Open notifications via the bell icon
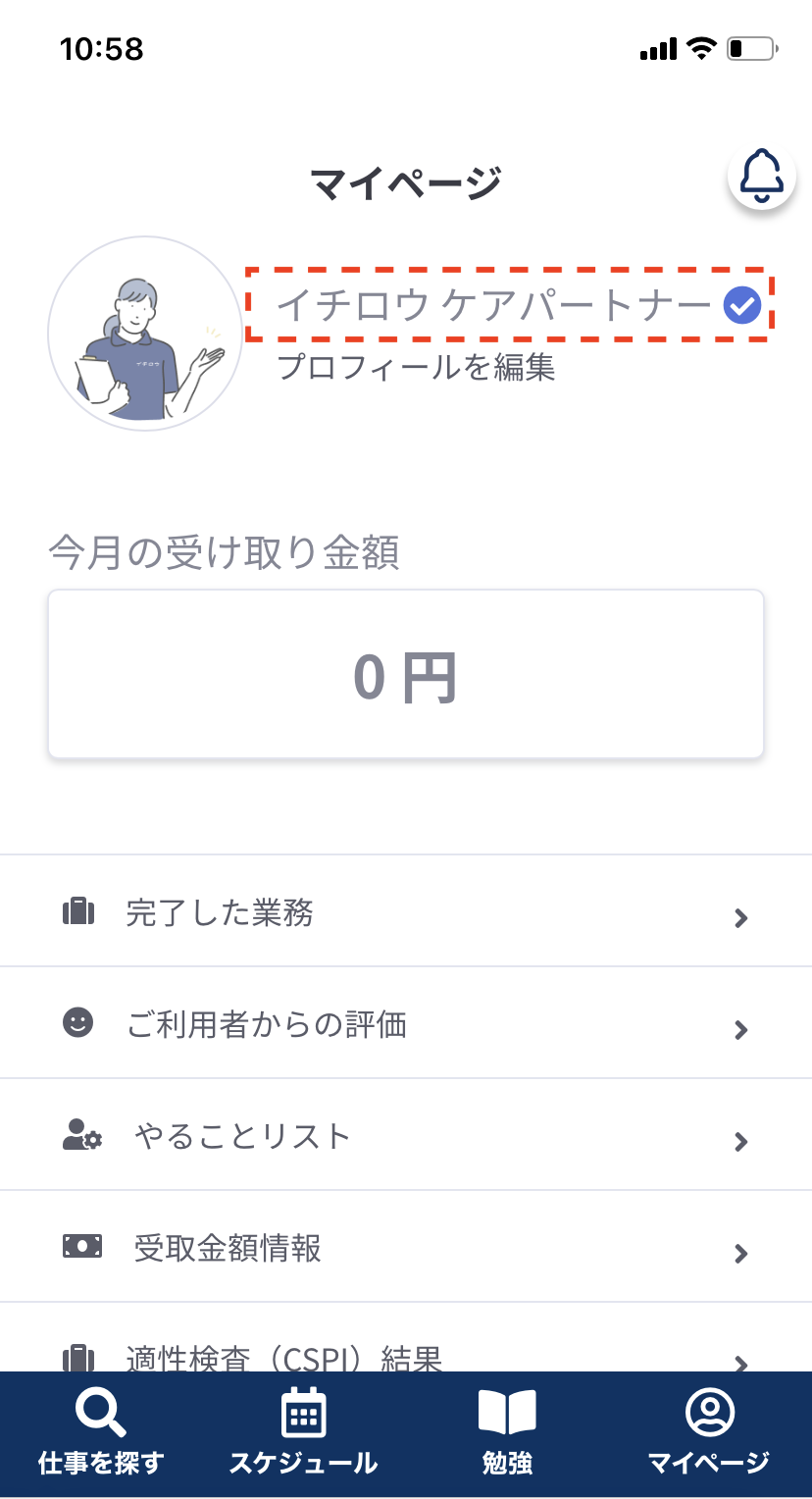 coord(762,178)
